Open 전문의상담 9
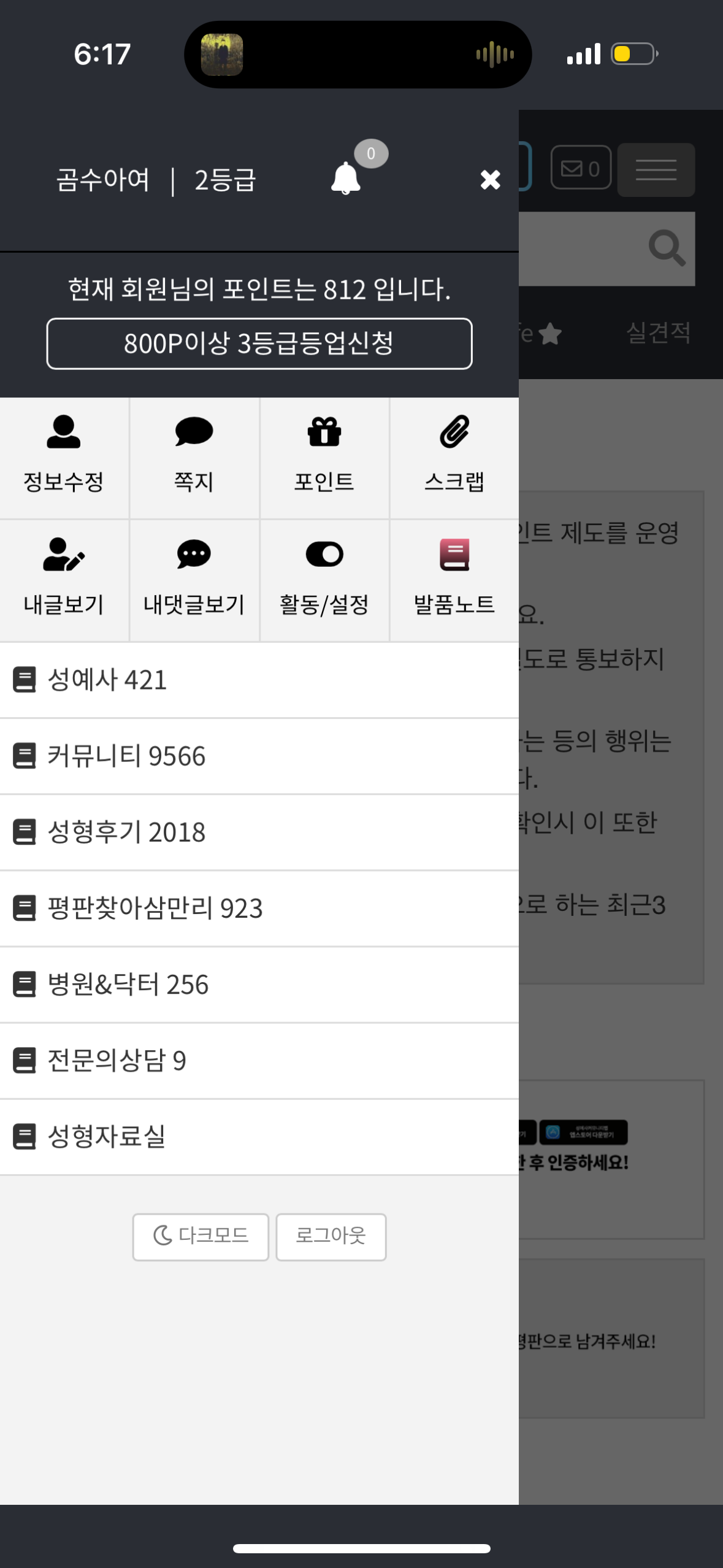Viewport: 723px width, 1568px height. pyautogui.click(x=259, y=1061)
